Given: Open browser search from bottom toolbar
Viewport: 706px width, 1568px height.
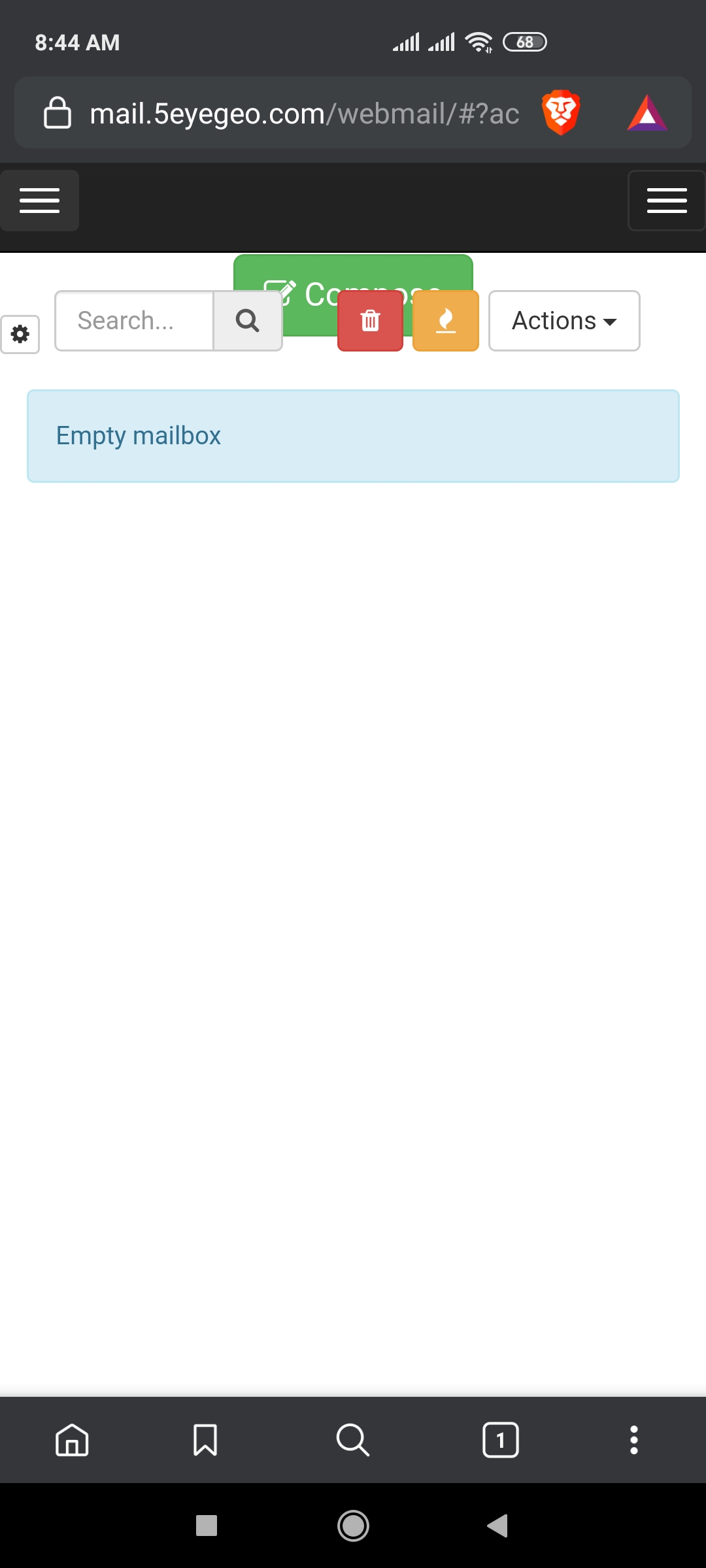Looking at the screenshot, I should 353,1440.
